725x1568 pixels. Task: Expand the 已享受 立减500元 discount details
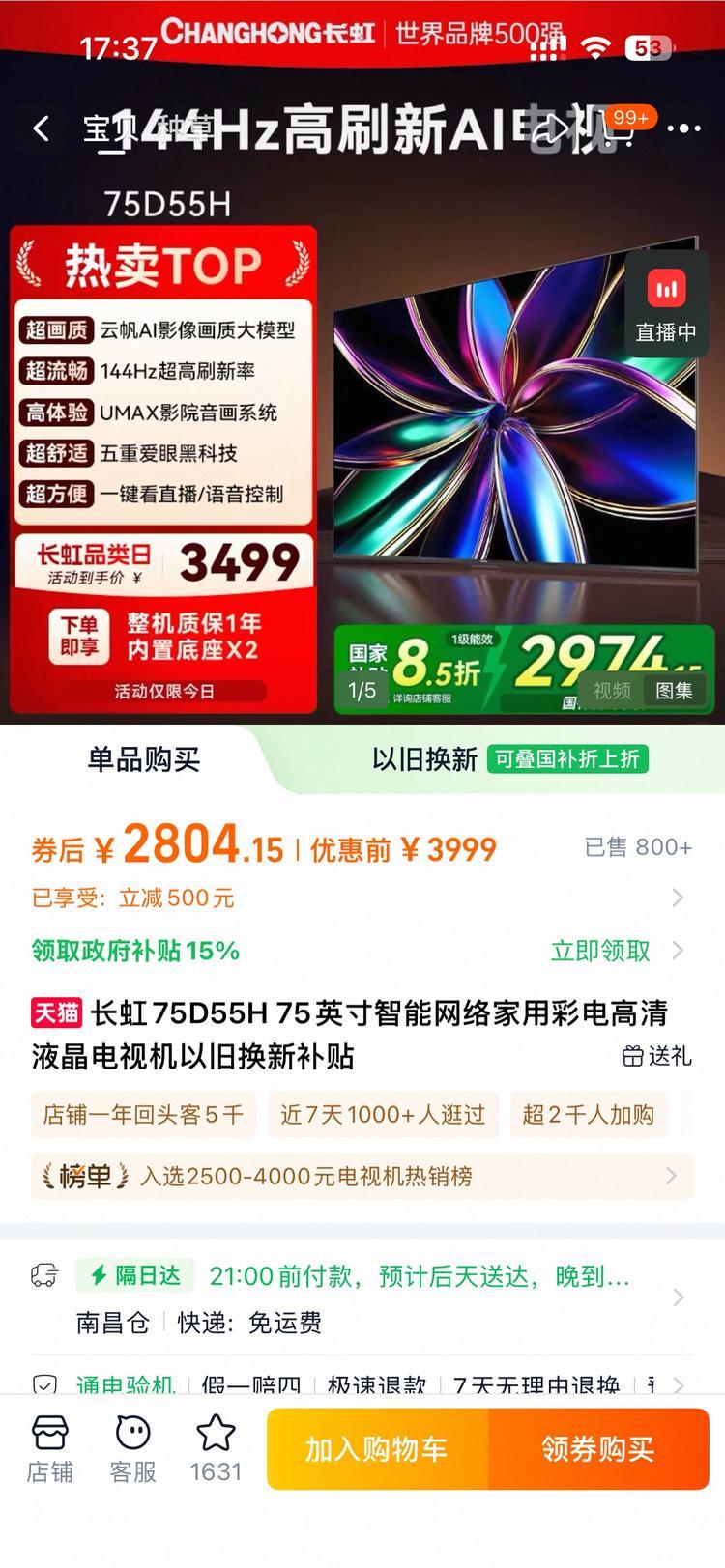tap(677, 898)
